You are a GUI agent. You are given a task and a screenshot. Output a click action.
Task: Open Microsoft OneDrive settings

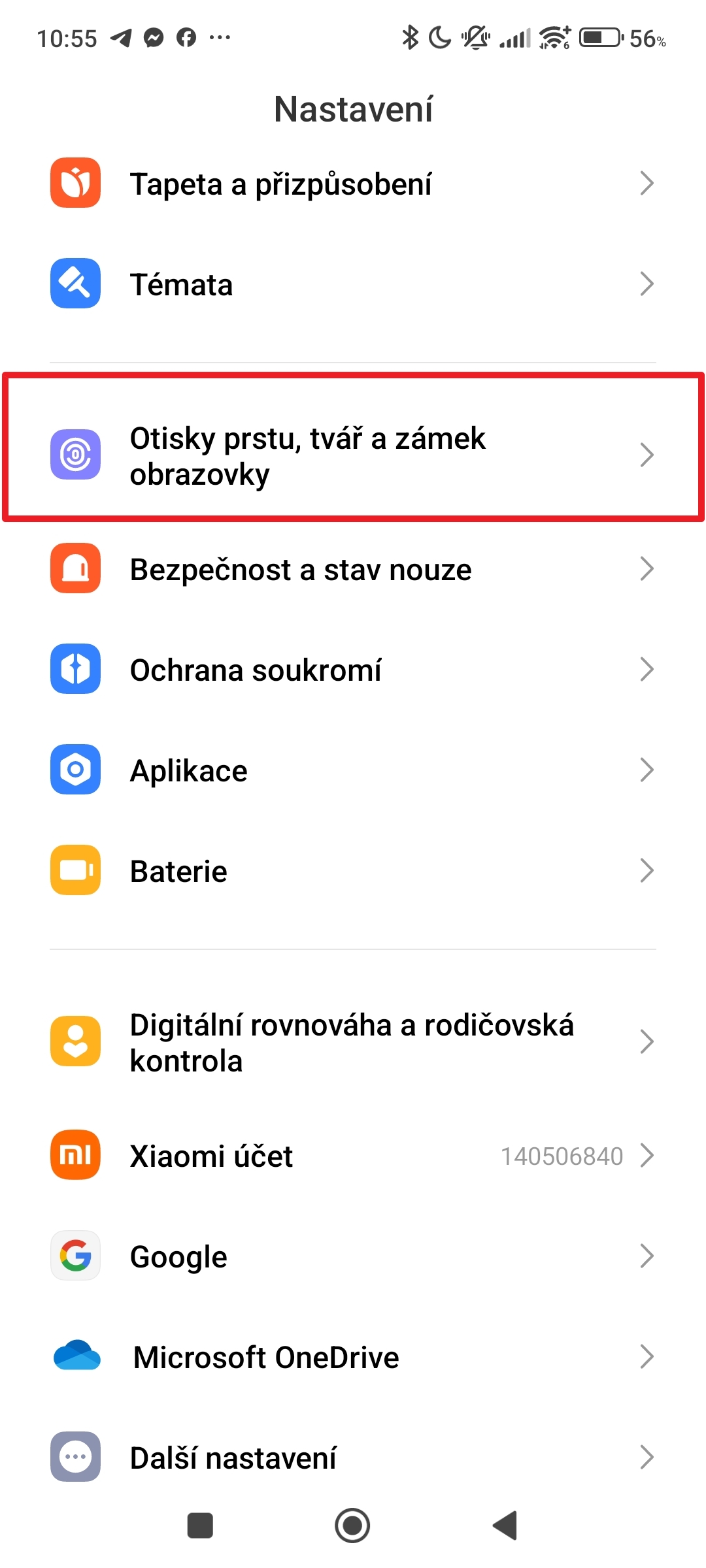click(353, 1357)
